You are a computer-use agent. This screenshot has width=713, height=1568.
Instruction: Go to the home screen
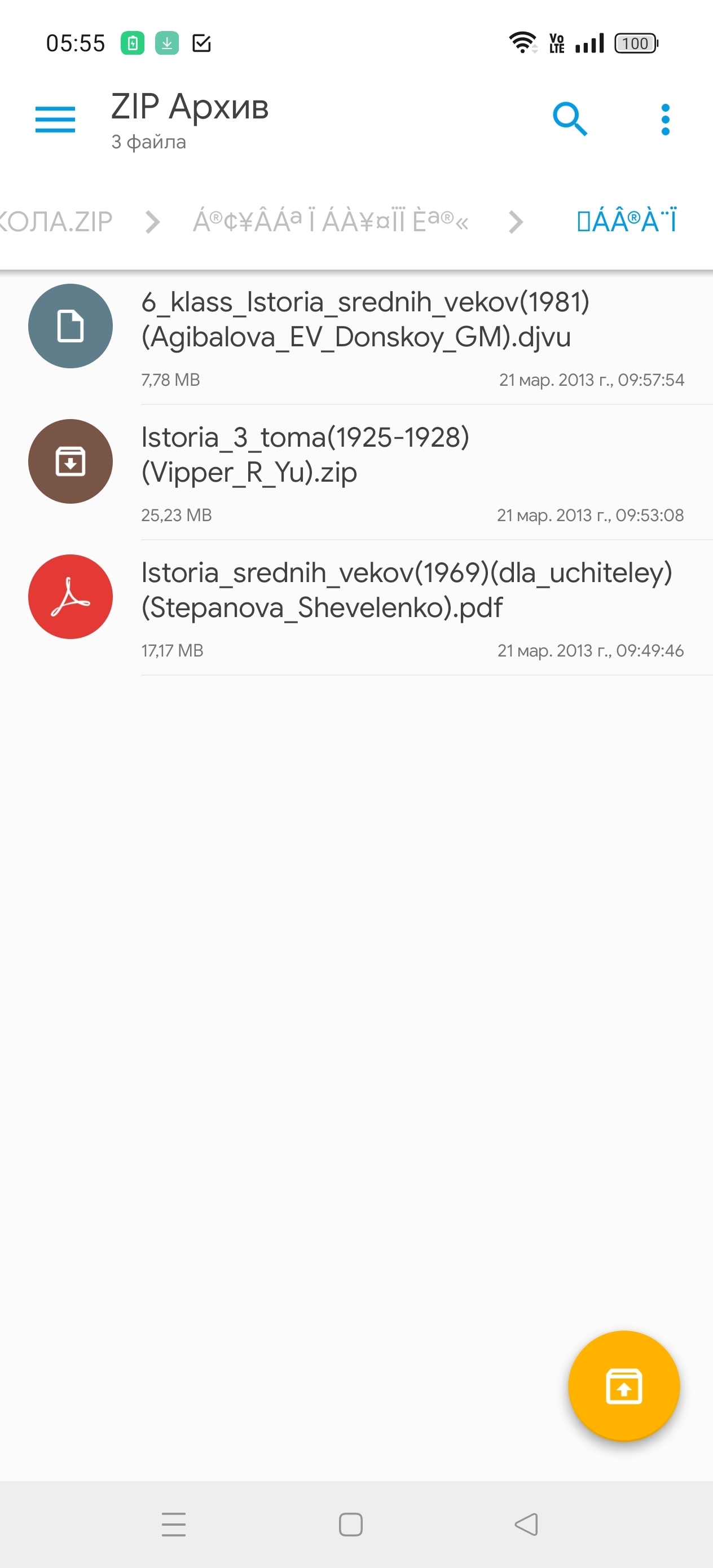coord(351,1524)
